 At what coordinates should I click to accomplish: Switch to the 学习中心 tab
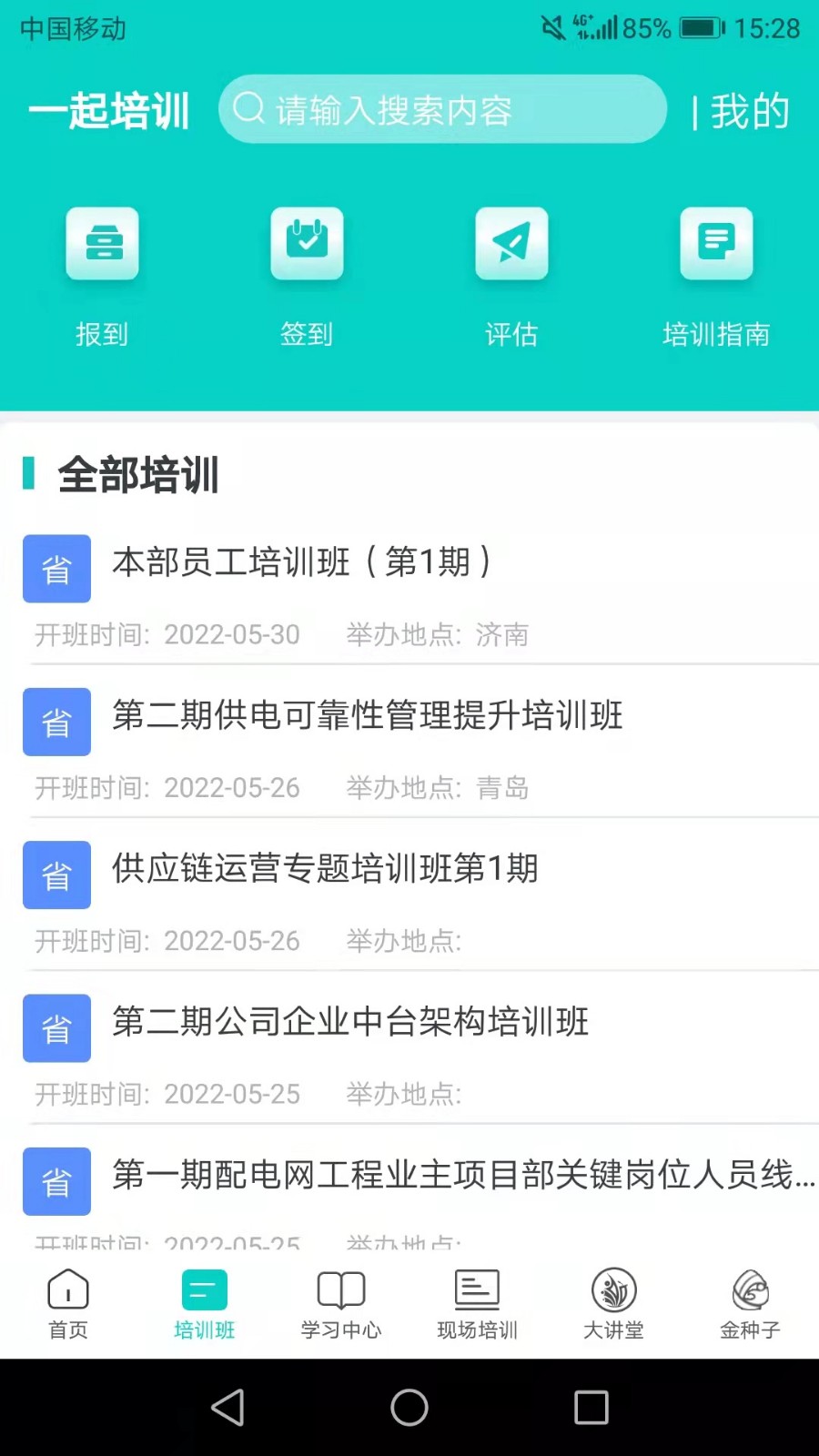point(341,1304)
